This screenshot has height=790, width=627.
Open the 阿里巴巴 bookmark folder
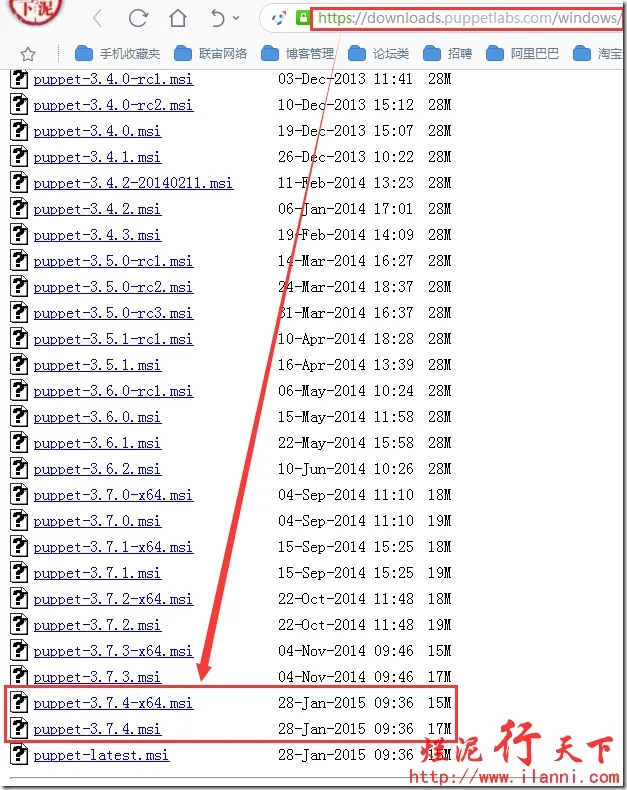pos(523,54)
